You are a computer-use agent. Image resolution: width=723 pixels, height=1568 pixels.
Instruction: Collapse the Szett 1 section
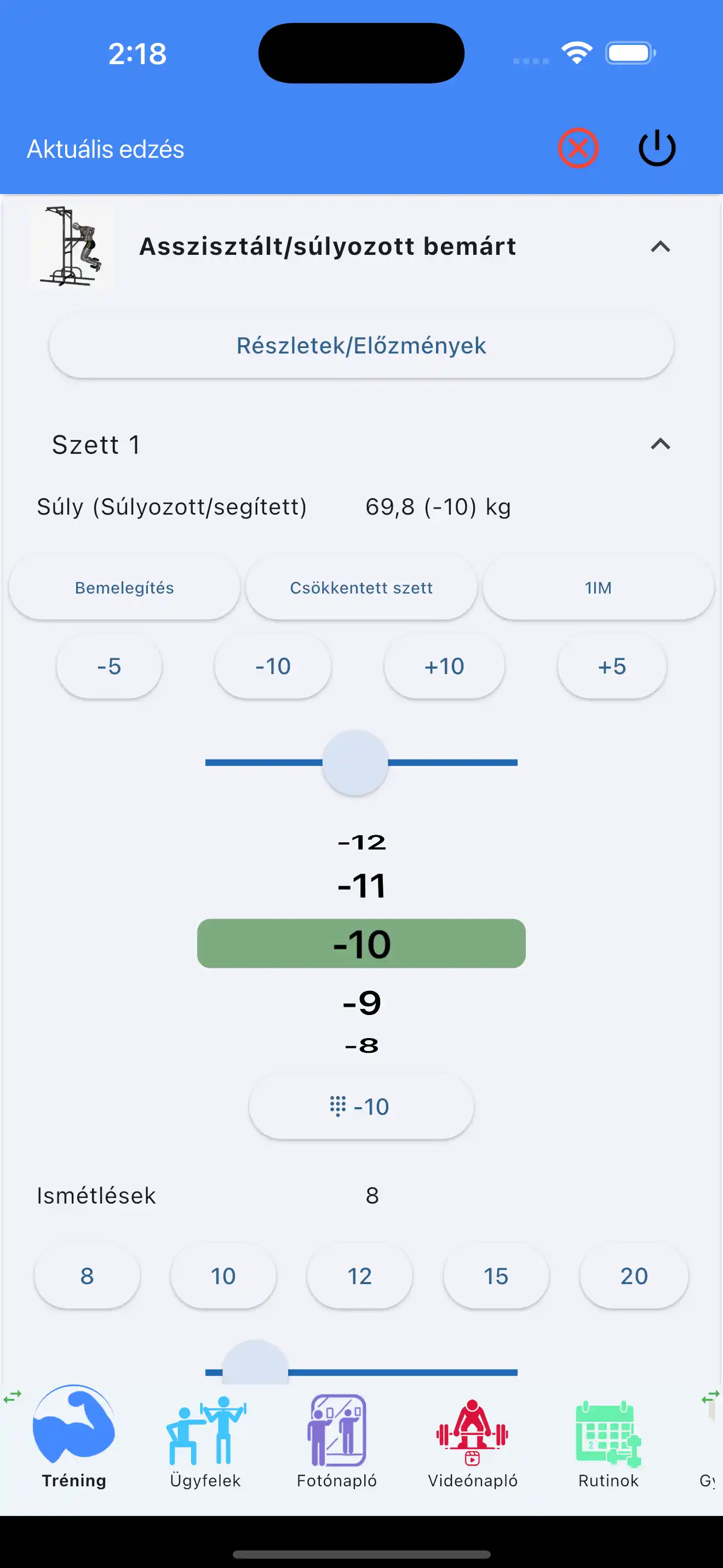[661, 444]
